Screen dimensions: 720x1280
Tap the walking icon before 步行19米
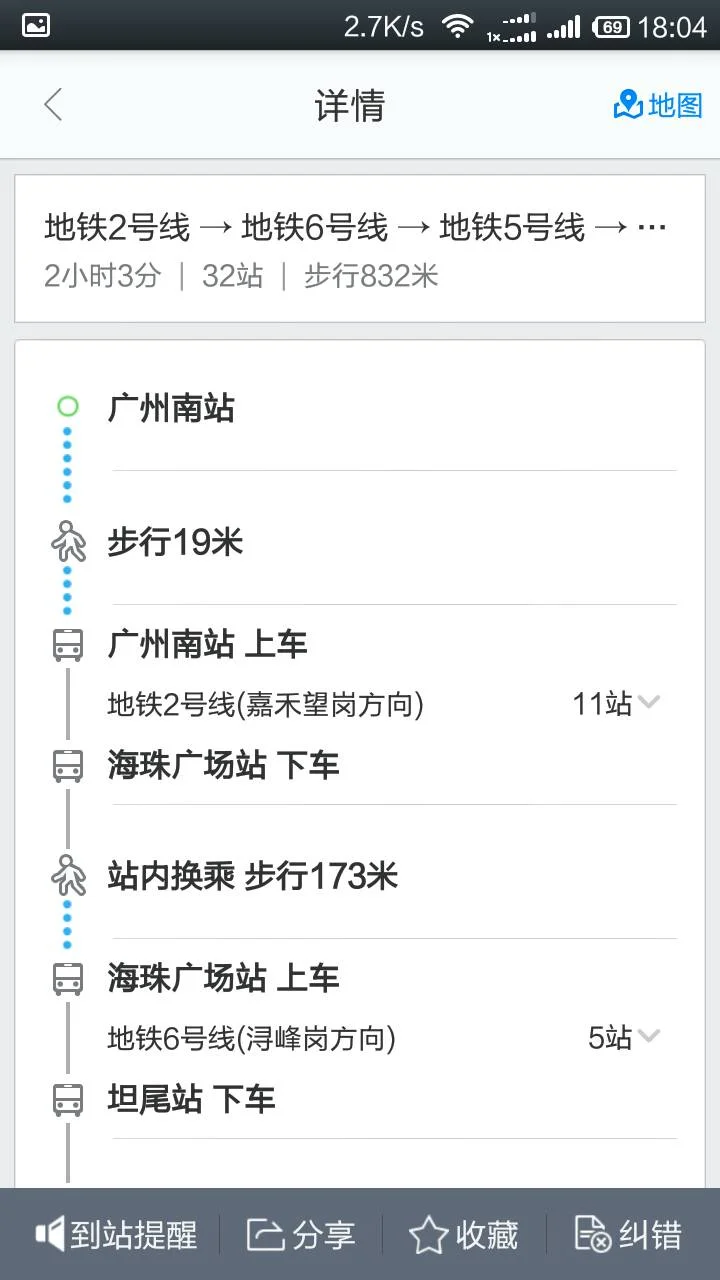coord(66,542)
